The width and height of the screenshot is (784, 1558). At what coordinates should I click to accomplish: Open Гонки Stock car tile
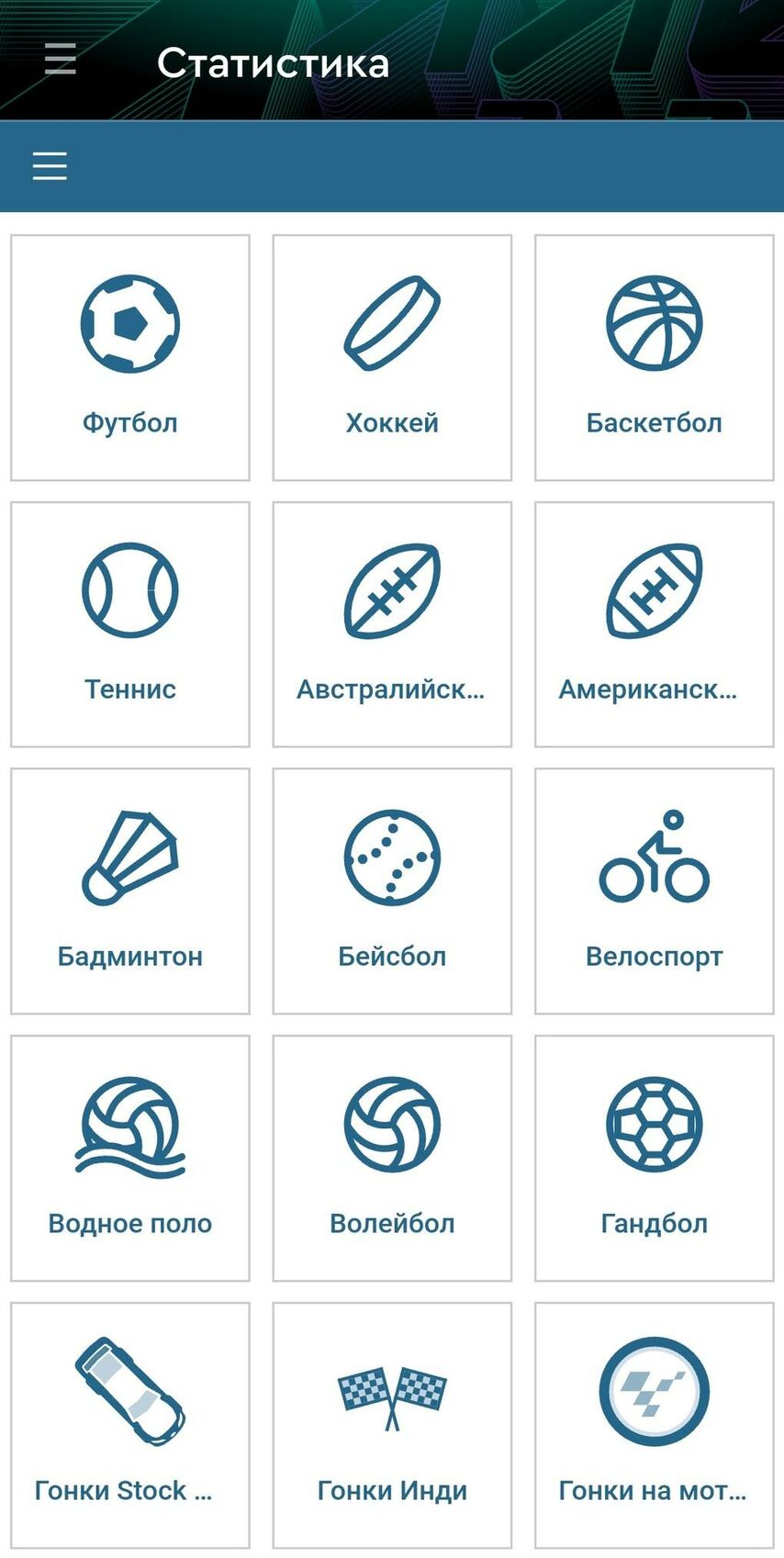coord(130,1426)
